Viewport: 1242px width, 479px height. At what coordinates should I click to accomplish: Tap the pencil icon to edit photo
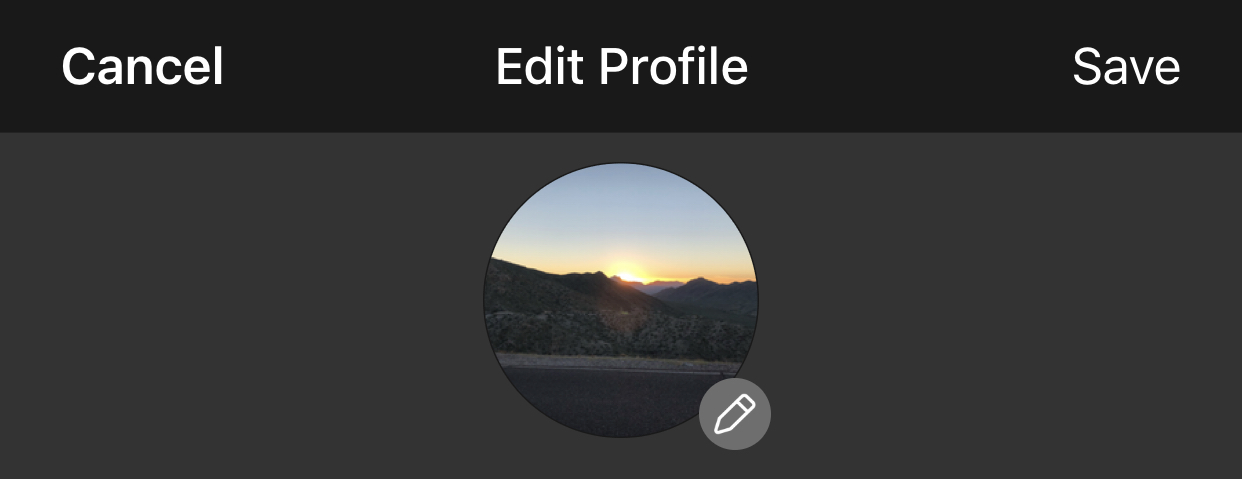pos(735,414)
